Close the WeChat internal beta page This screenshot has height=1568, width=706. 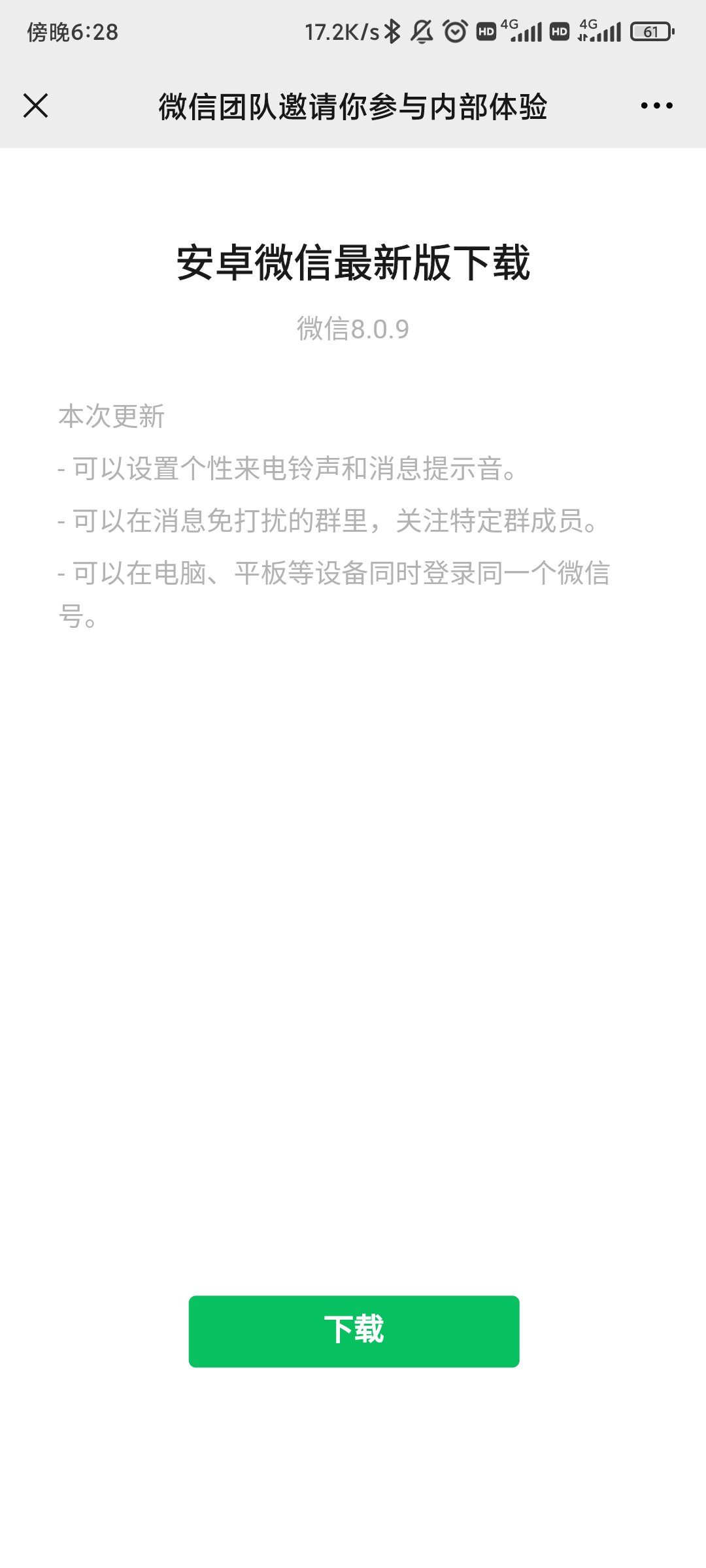[36, 106]
